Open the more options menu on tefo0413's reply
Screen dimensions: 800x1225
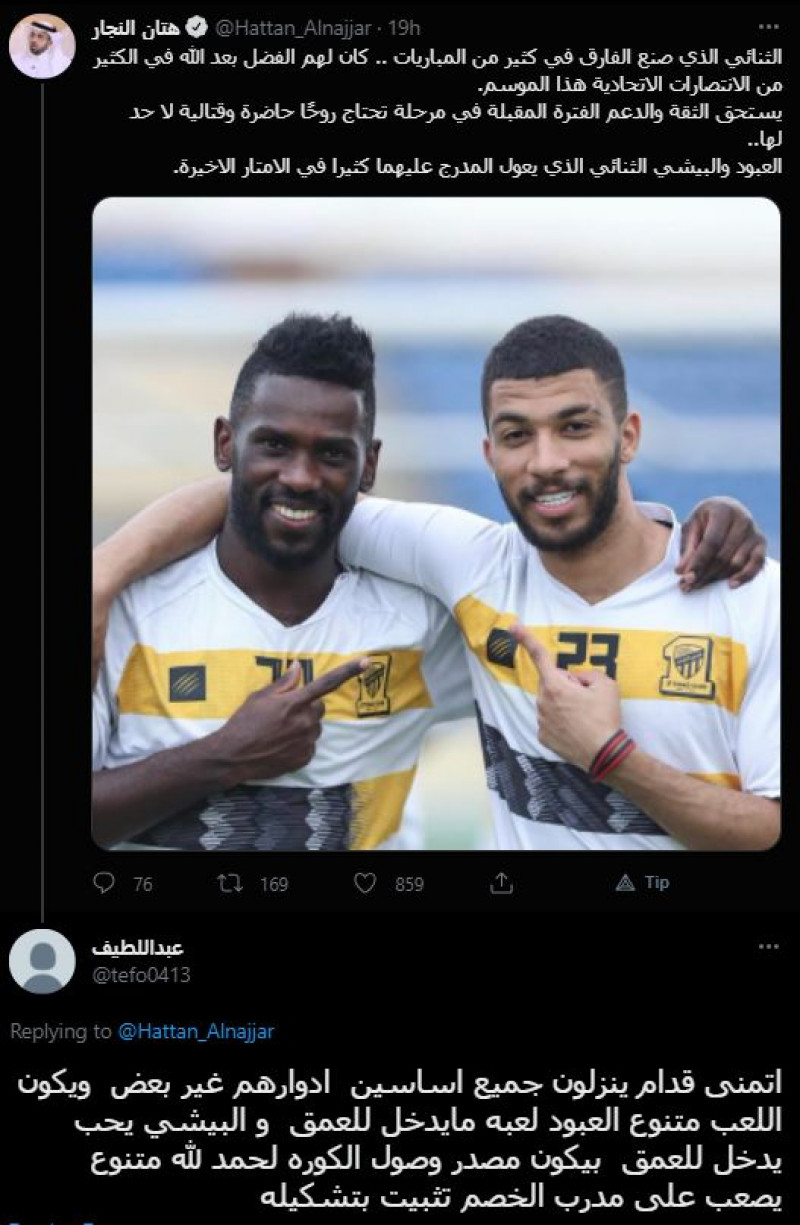[767, 947]
